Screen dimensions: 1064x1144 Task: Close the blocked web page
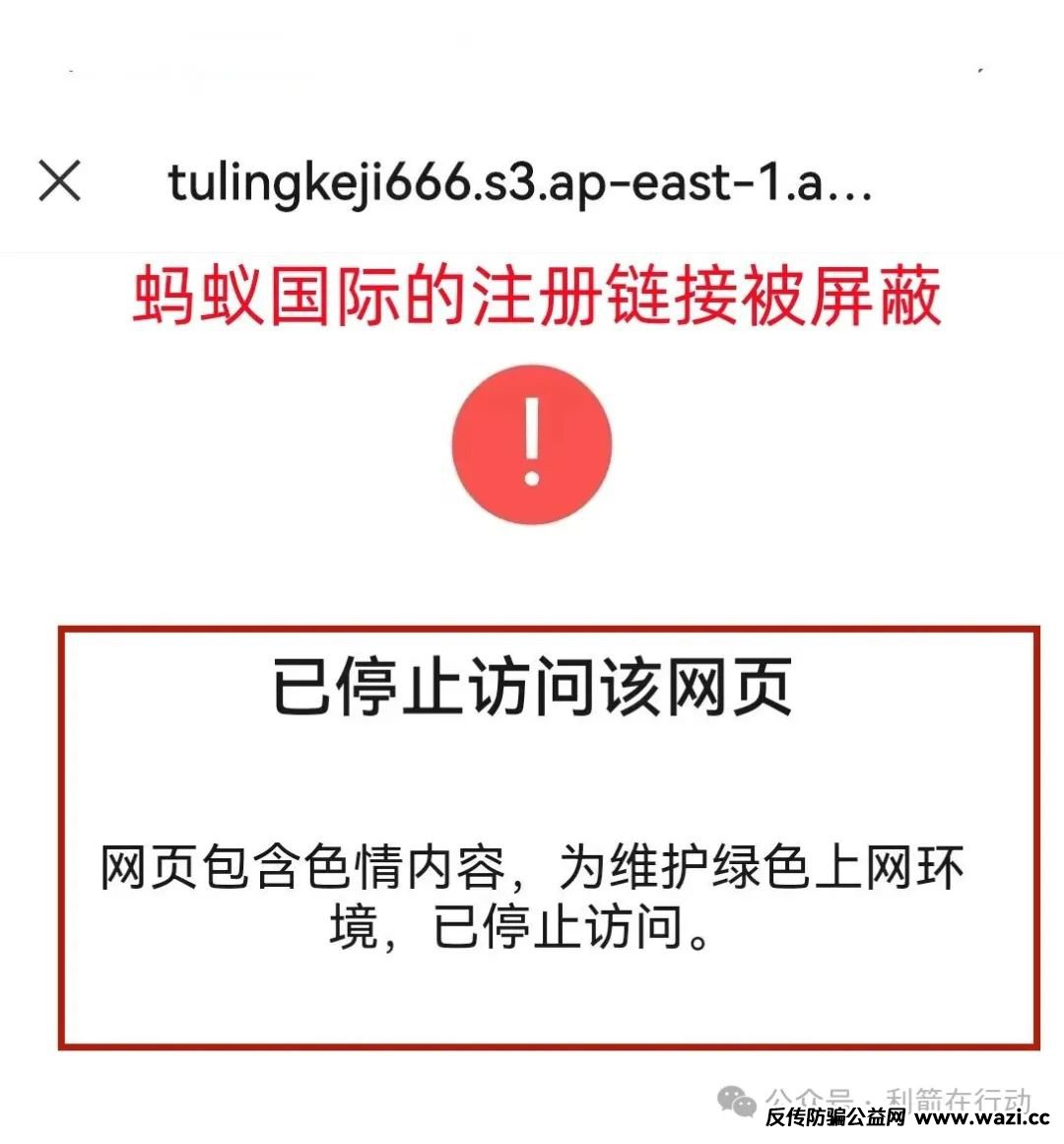pyautogui.click(x=60, y=182)
